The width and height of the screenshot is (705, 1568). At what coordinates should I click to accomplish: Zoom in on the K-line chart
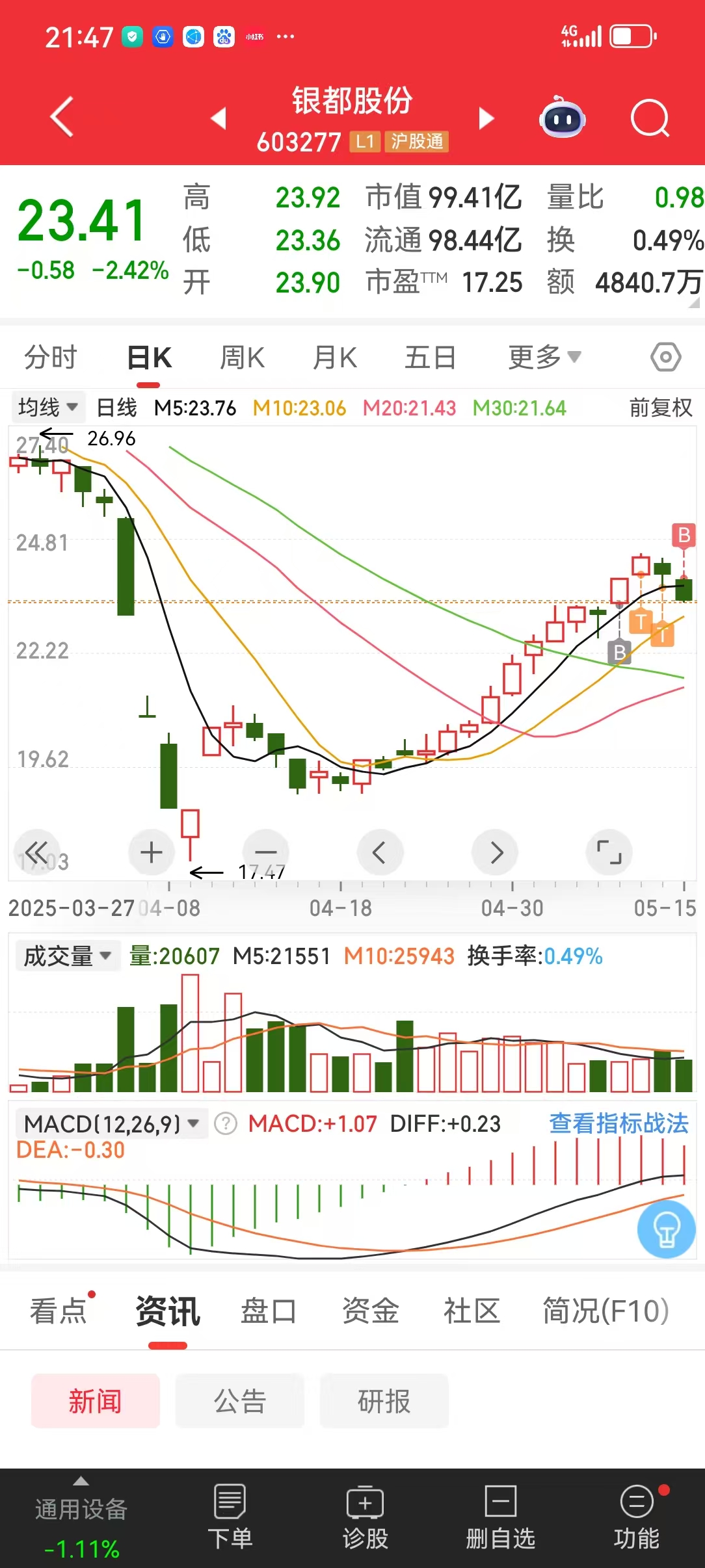151,852
